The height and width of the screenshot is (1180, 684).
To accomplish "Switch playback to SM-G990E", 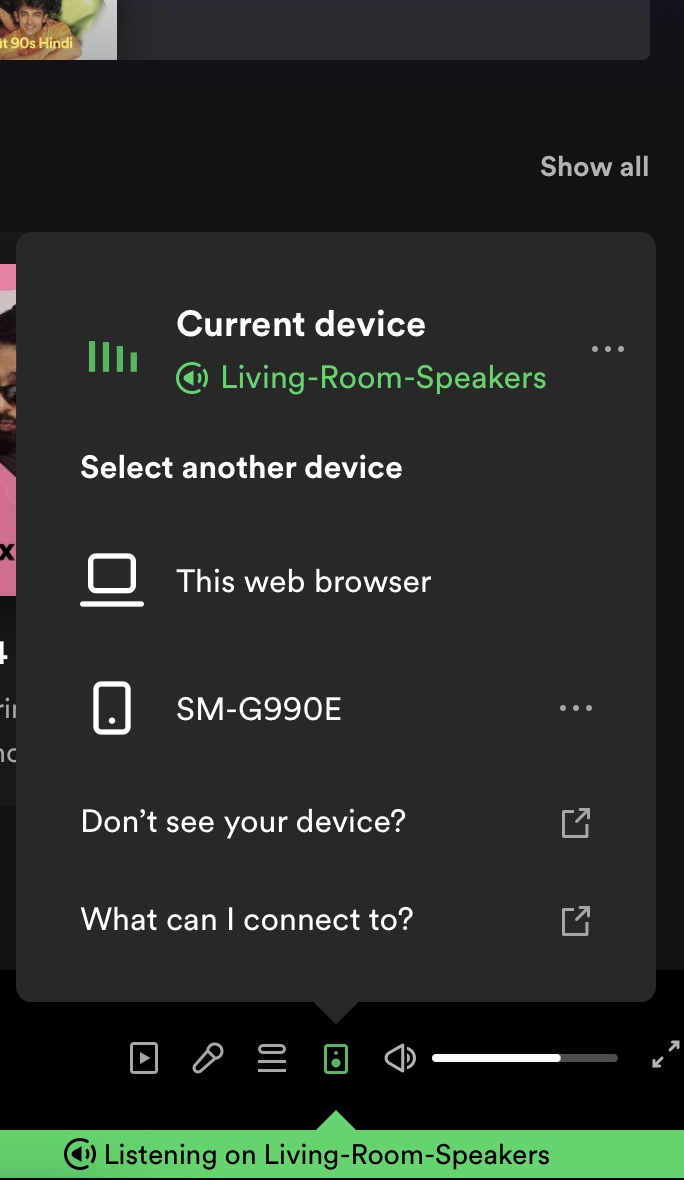I will pyautogui.click(x=259, y=709).
